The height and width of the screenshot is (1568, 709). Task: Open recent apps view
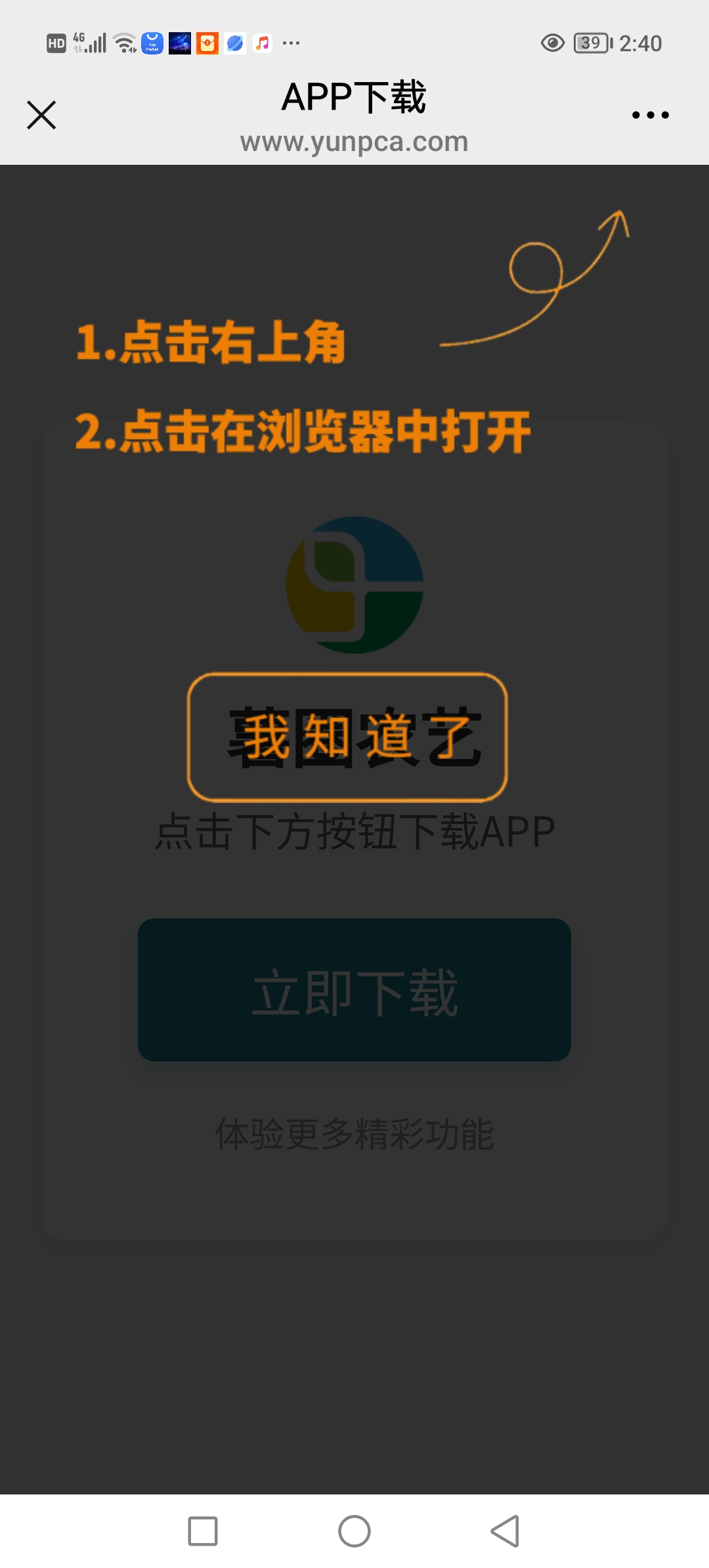pyautogui.click(x=203, y=1531)
